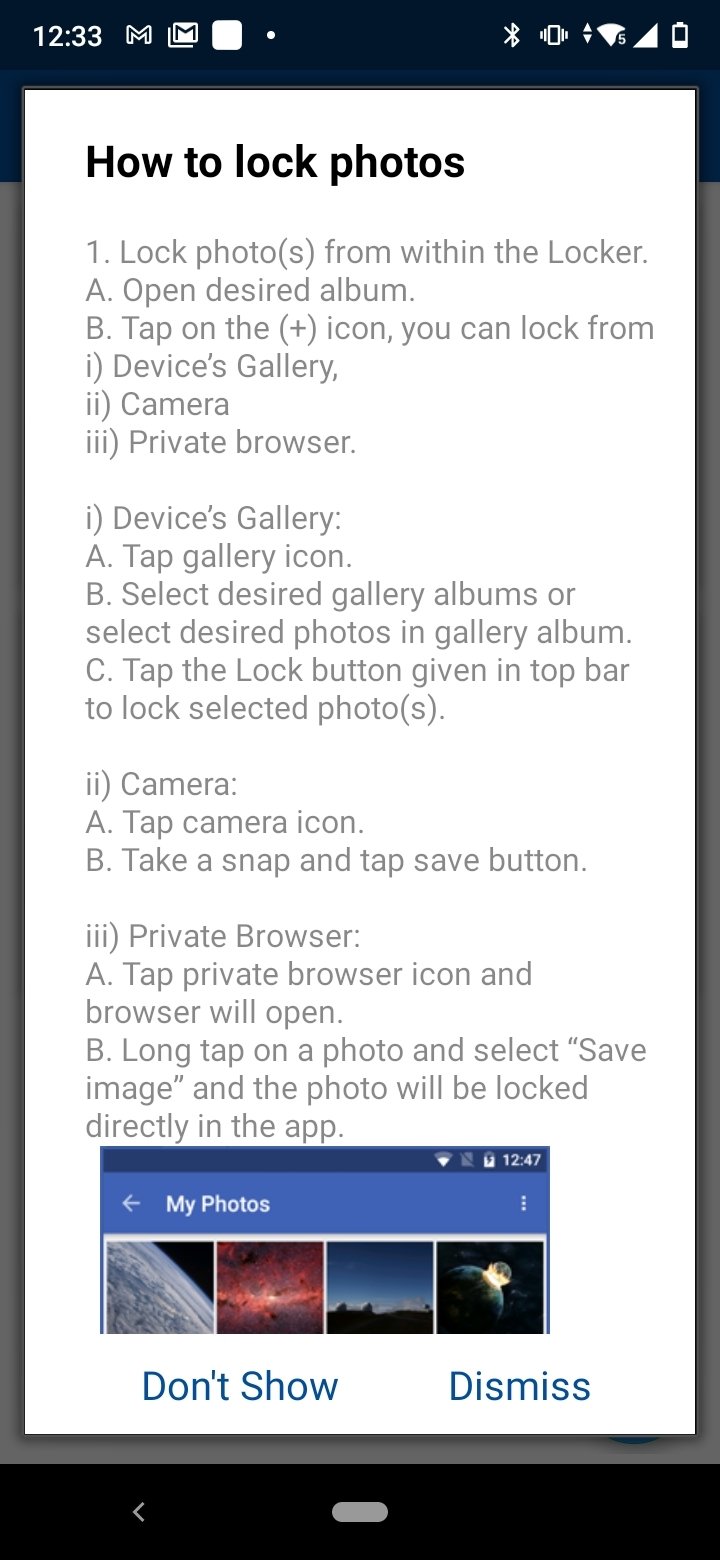Dismiss the How to lock photos dialog
The height and width of the screenshot is (1560, 720).
click(519, 1386)
